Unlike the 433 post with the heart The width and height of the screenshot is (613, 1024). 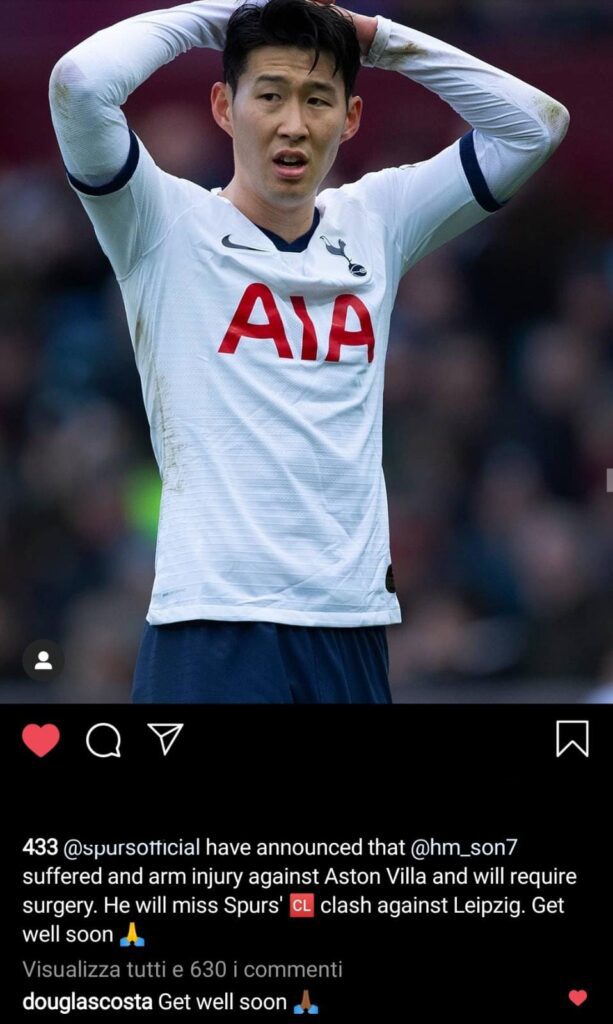[41, 740]
